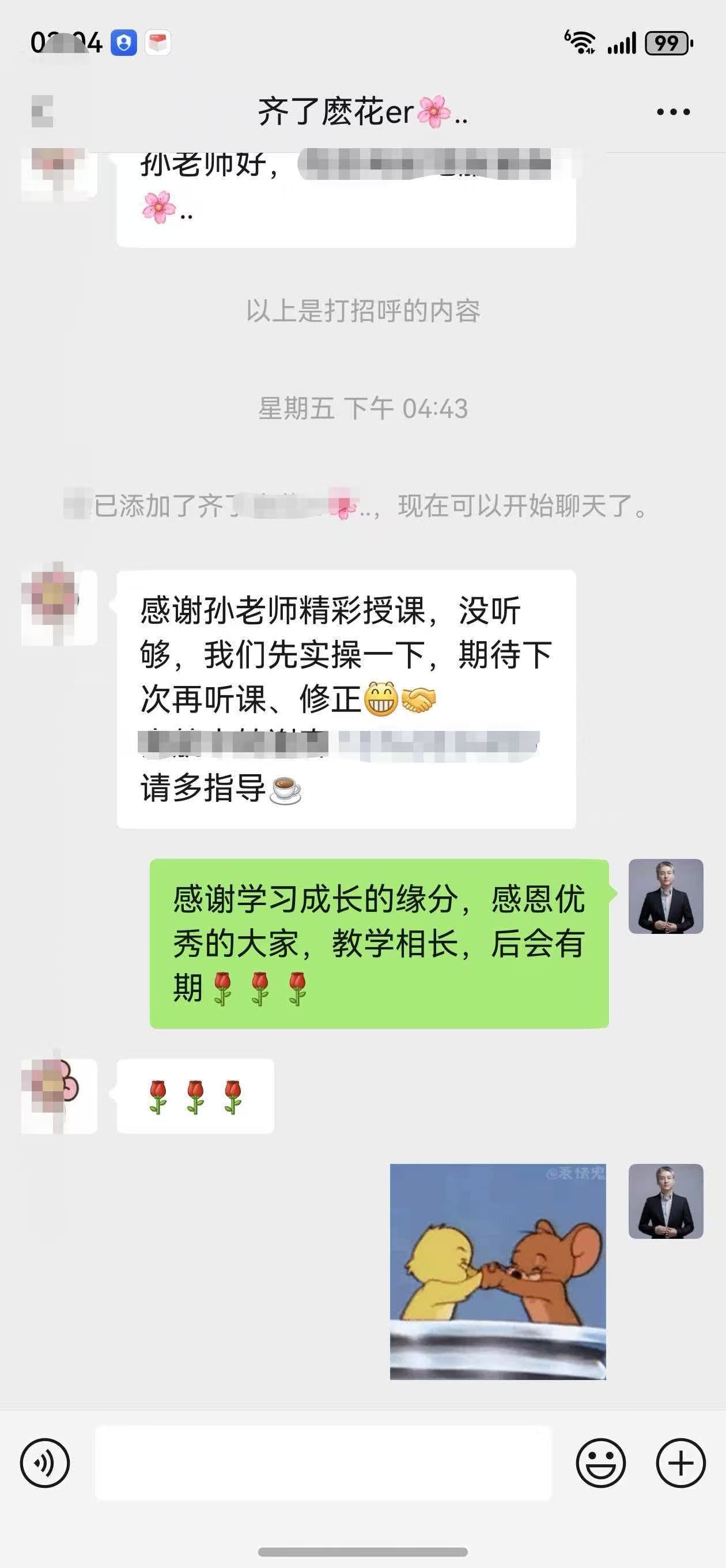
Task: Open the three-dot chat info menu
Action: coord(673,112)
